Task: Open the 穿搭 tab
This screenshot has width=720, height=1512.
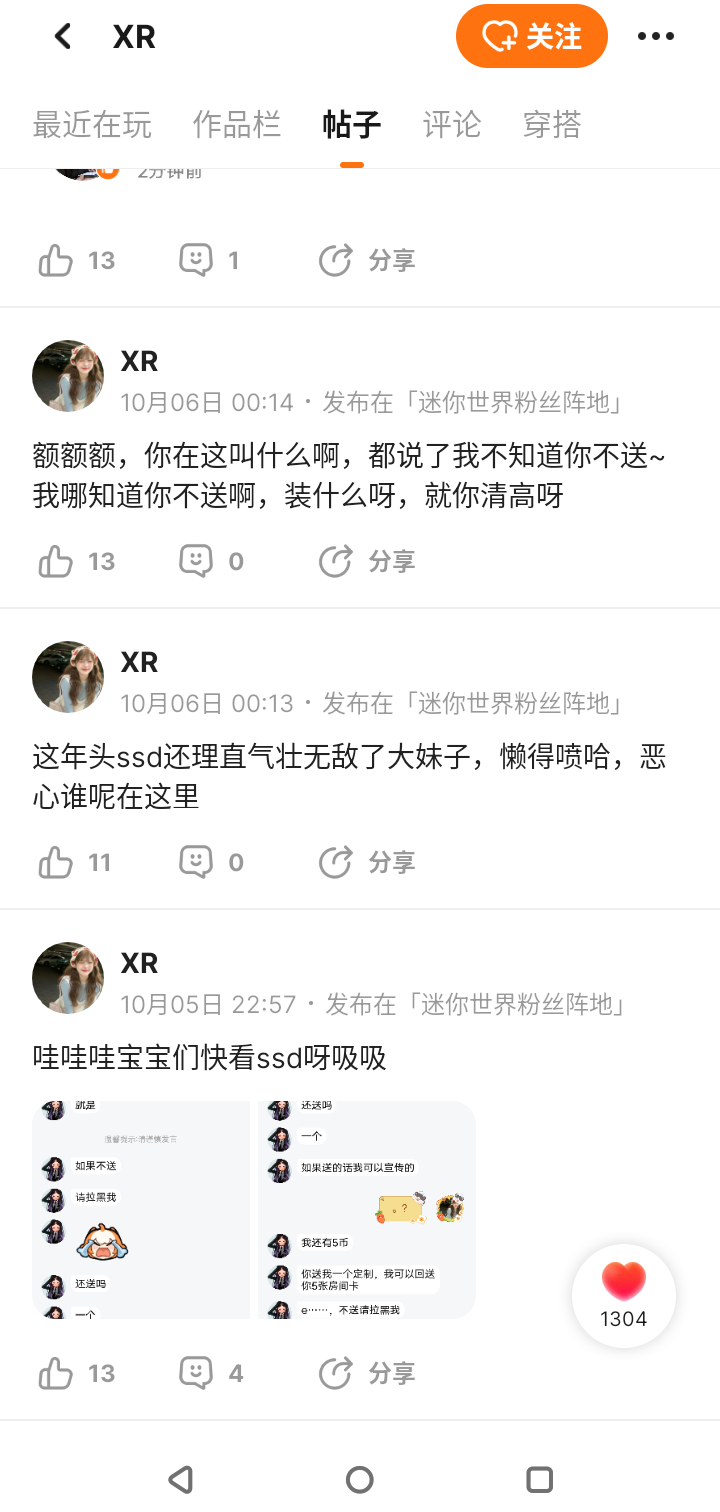Action: pyautogui.click(x=552, y=125)
